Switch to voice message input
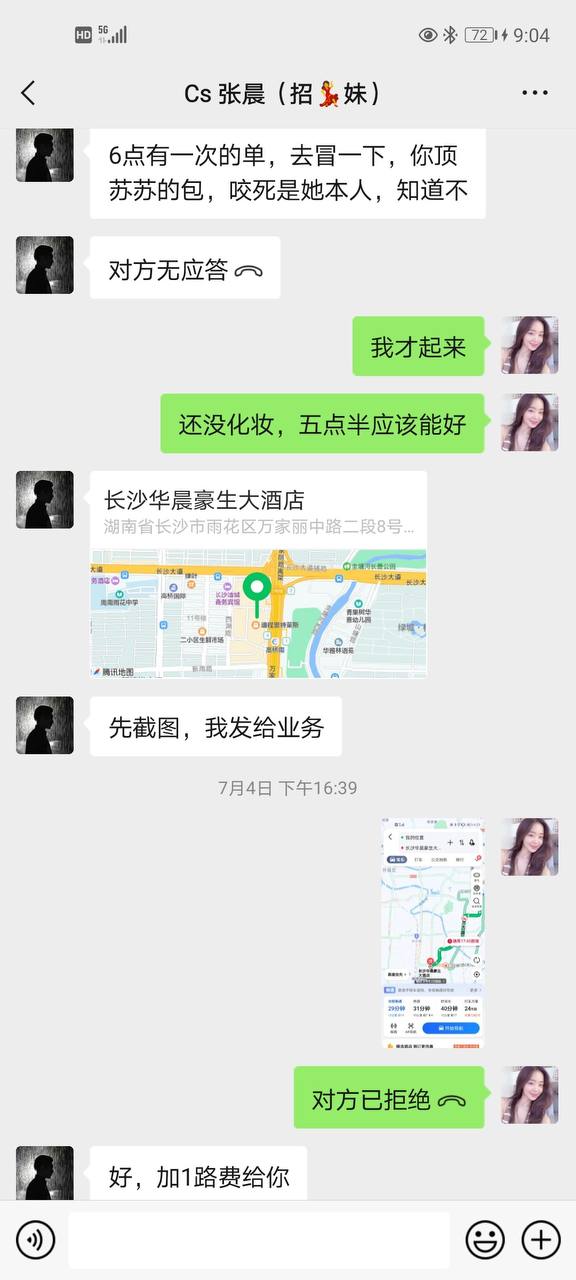The image size is (576, 1280). point(36,1241)
